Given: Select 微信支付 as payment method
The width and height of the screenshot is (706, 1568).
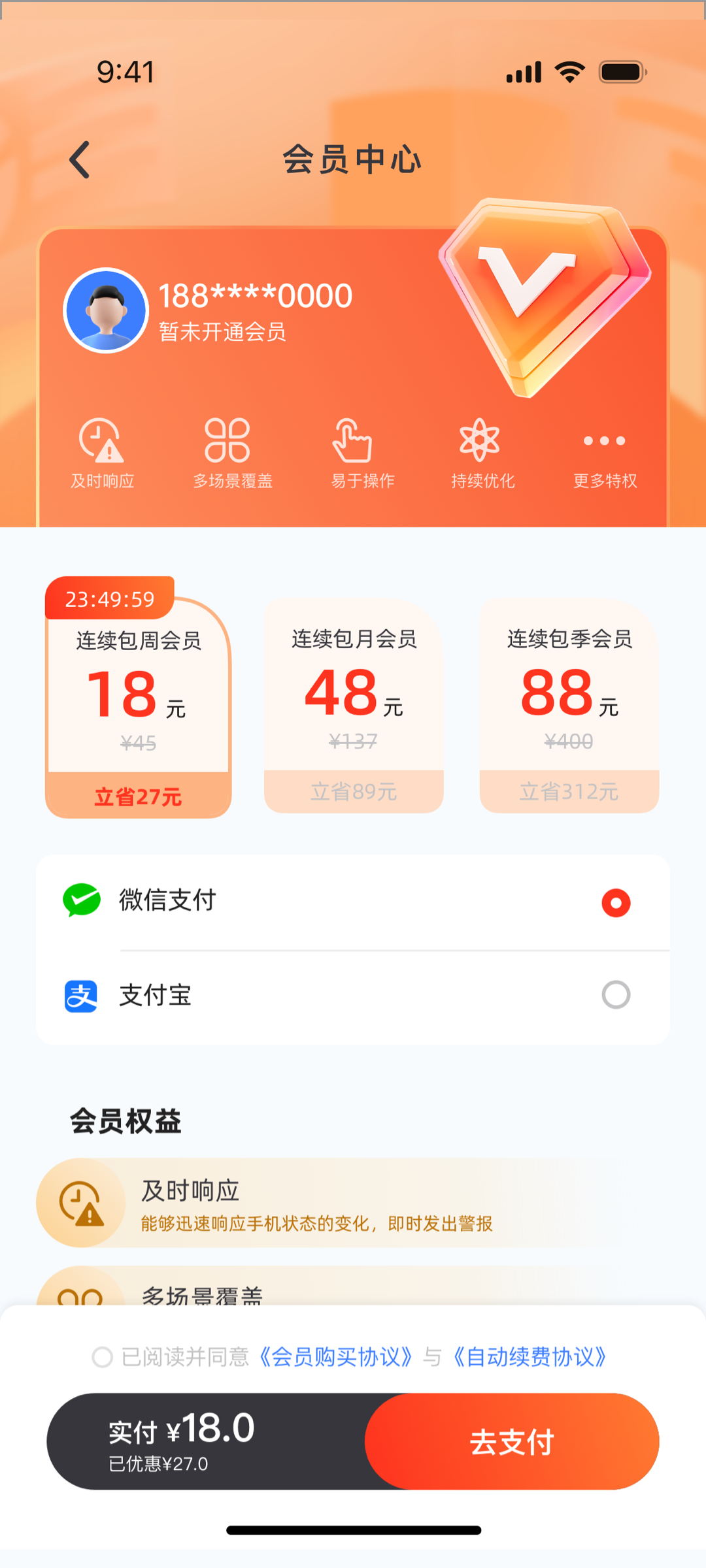Looking at the screenshot, I should pos(615,903).
